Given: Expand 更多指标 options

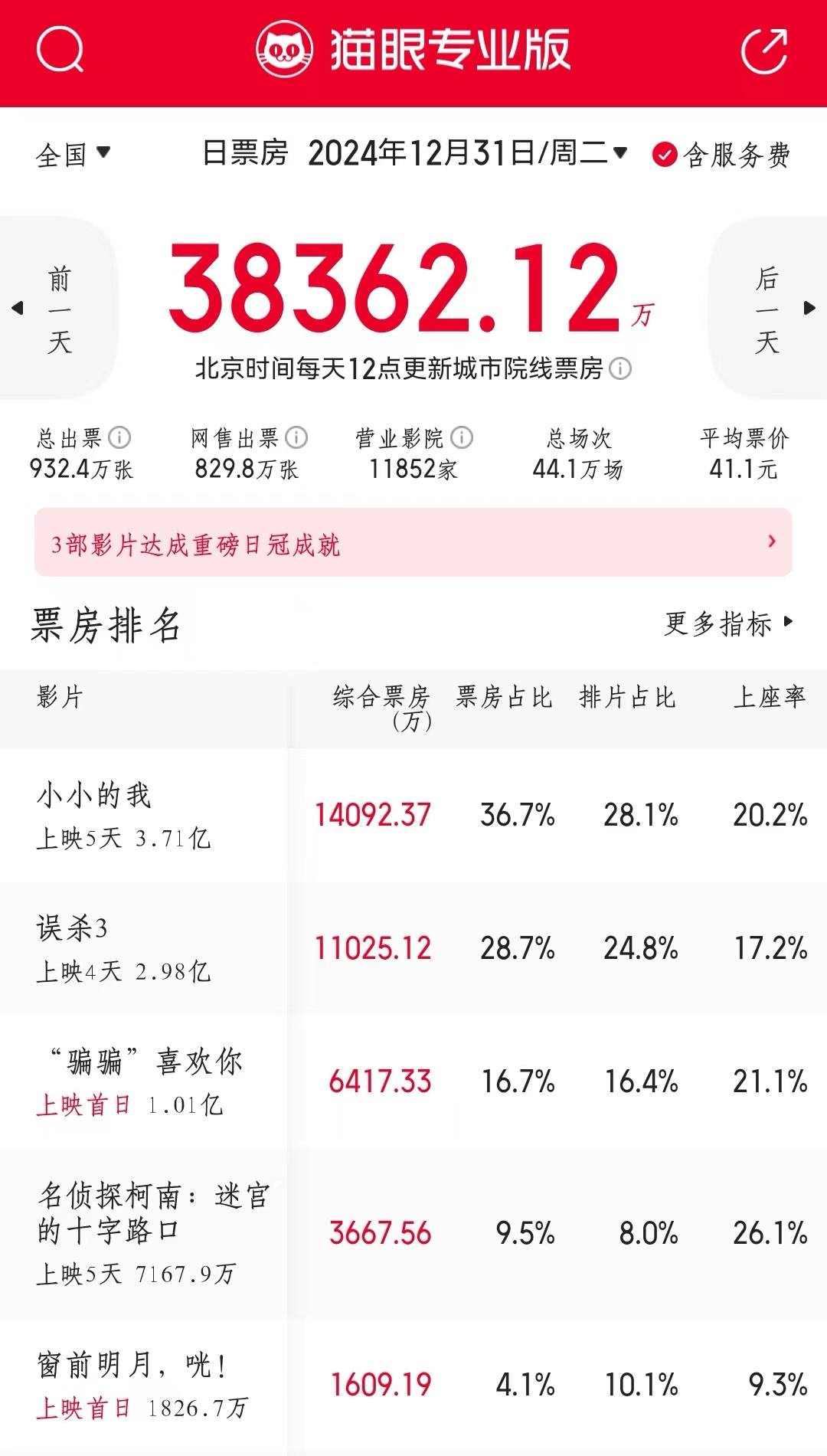Looking at the screenshot, I should point(729,623).
